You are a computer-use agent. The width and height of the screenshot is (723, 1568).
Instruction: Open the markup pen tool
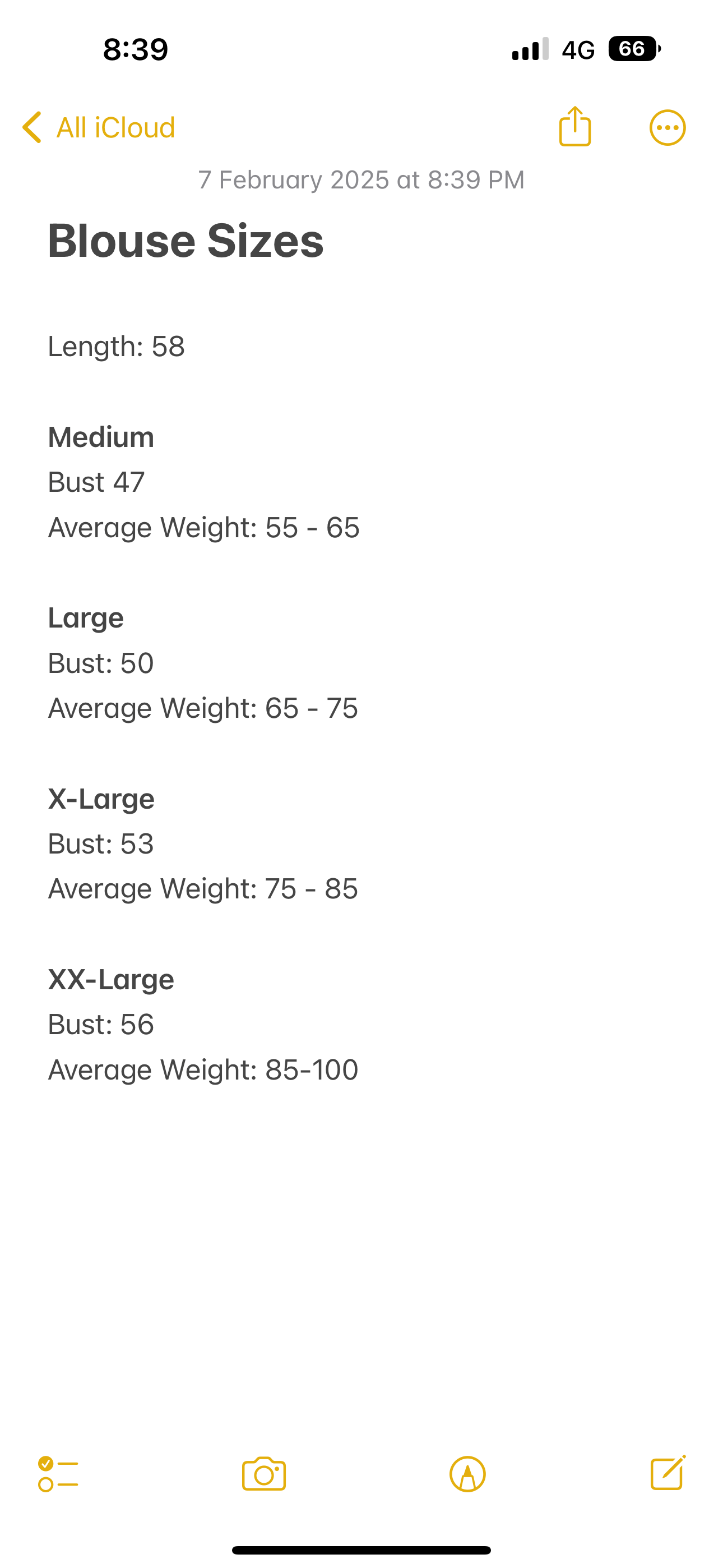(467, 1474)
